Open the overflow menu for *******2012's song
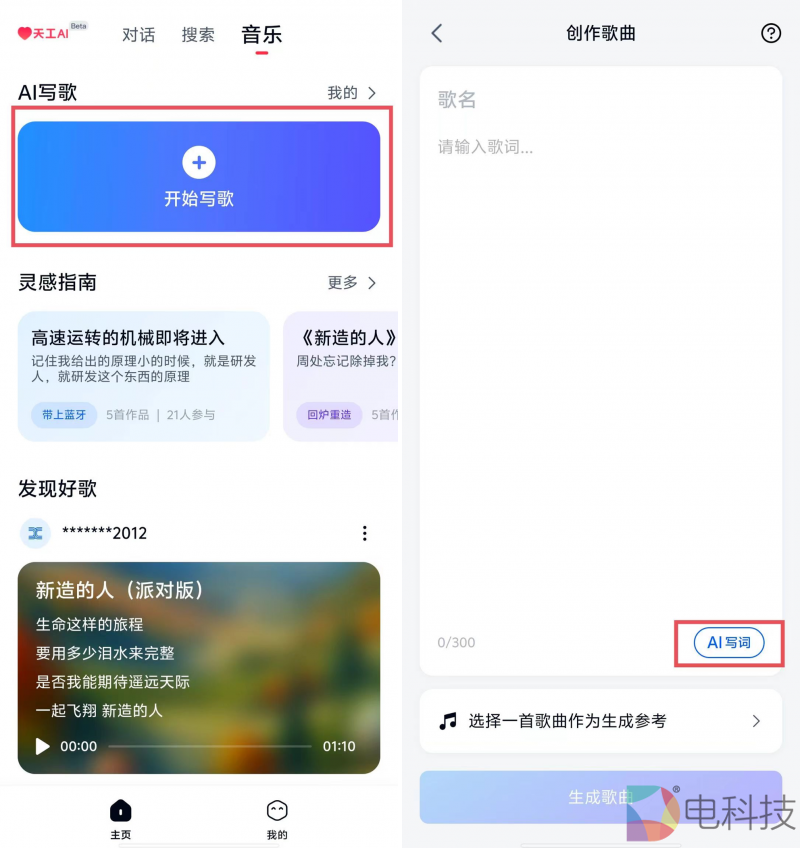 tap(365, 533)
